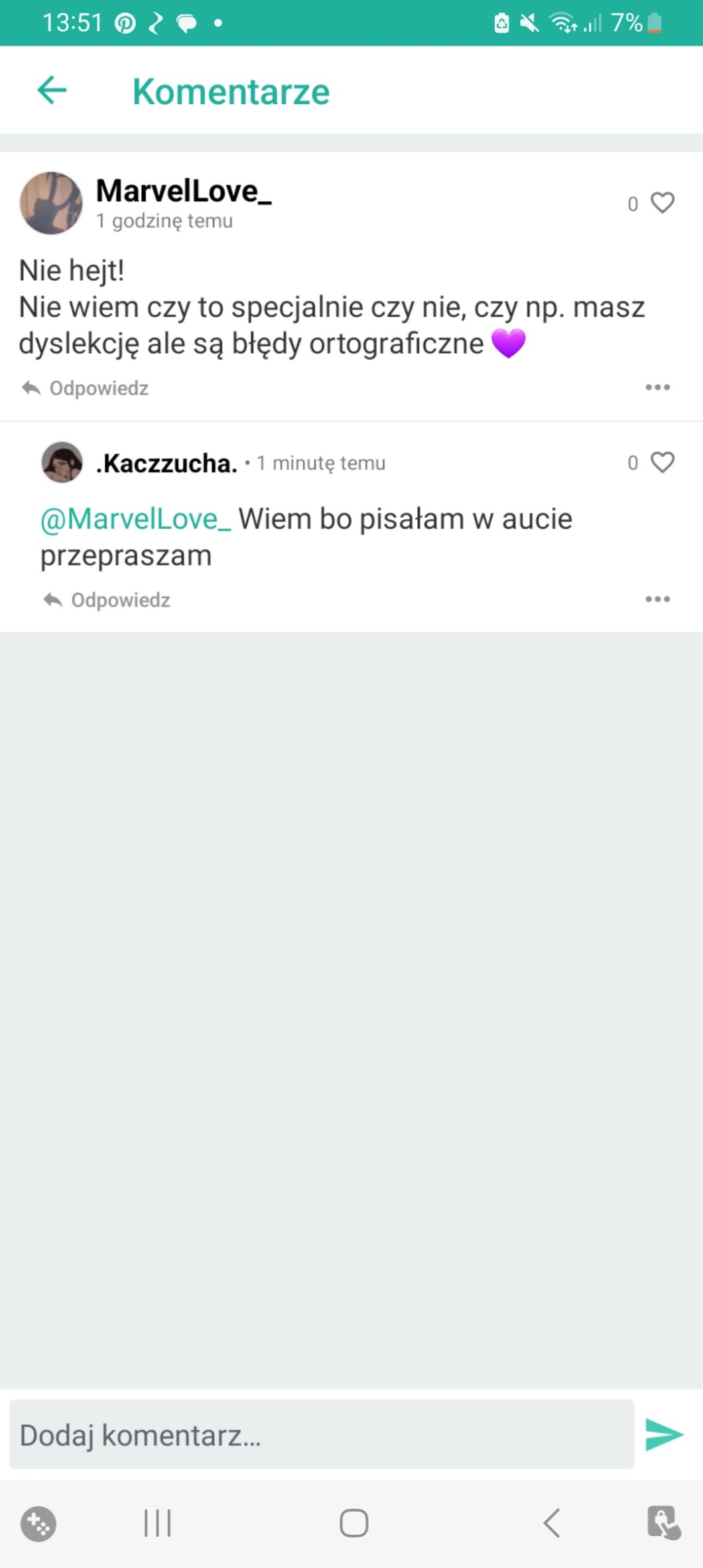Send the comment with the arrow icon

click(664, 1435)
